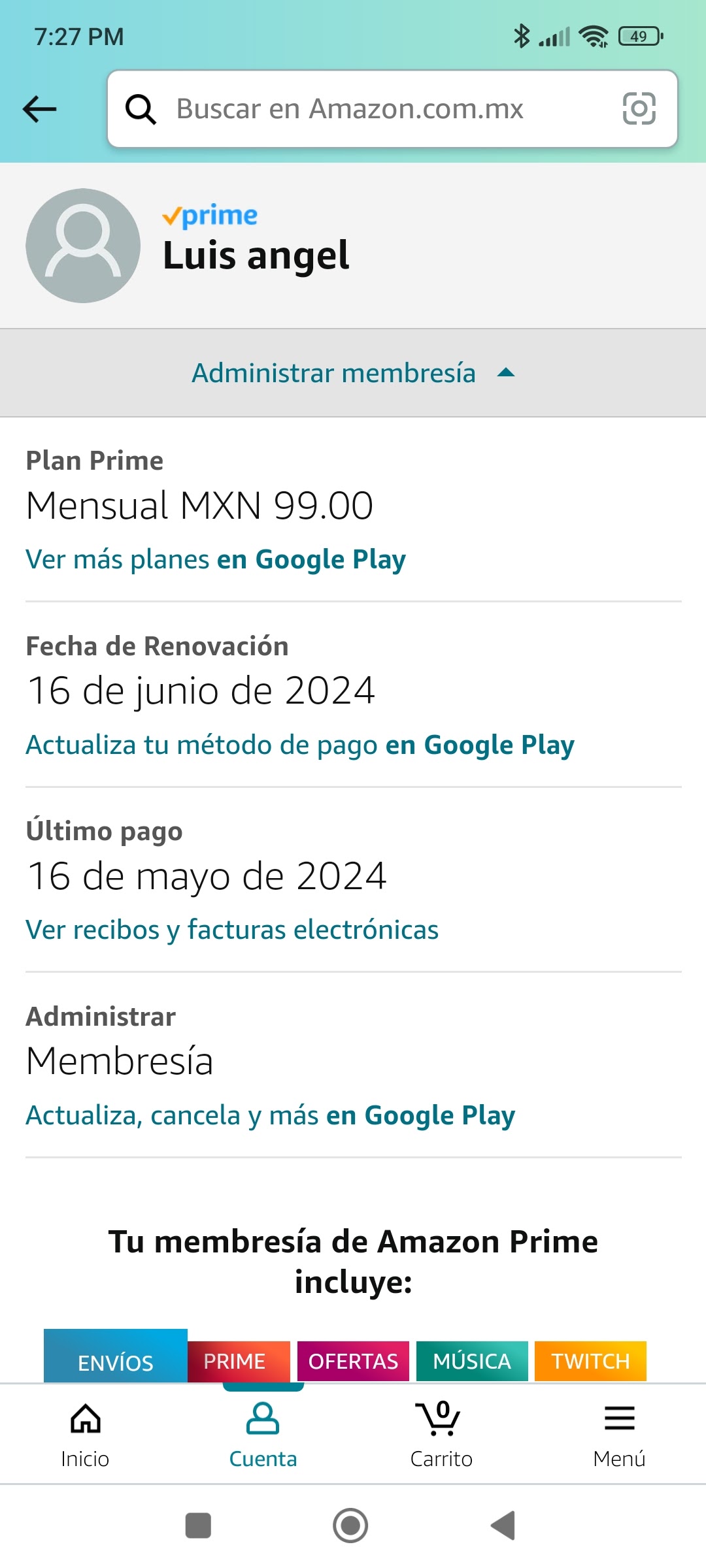Switch to the TWITCH benefits tab
The height and width of the screenshot is (1568, 706).
click(x=590, y=1362)
